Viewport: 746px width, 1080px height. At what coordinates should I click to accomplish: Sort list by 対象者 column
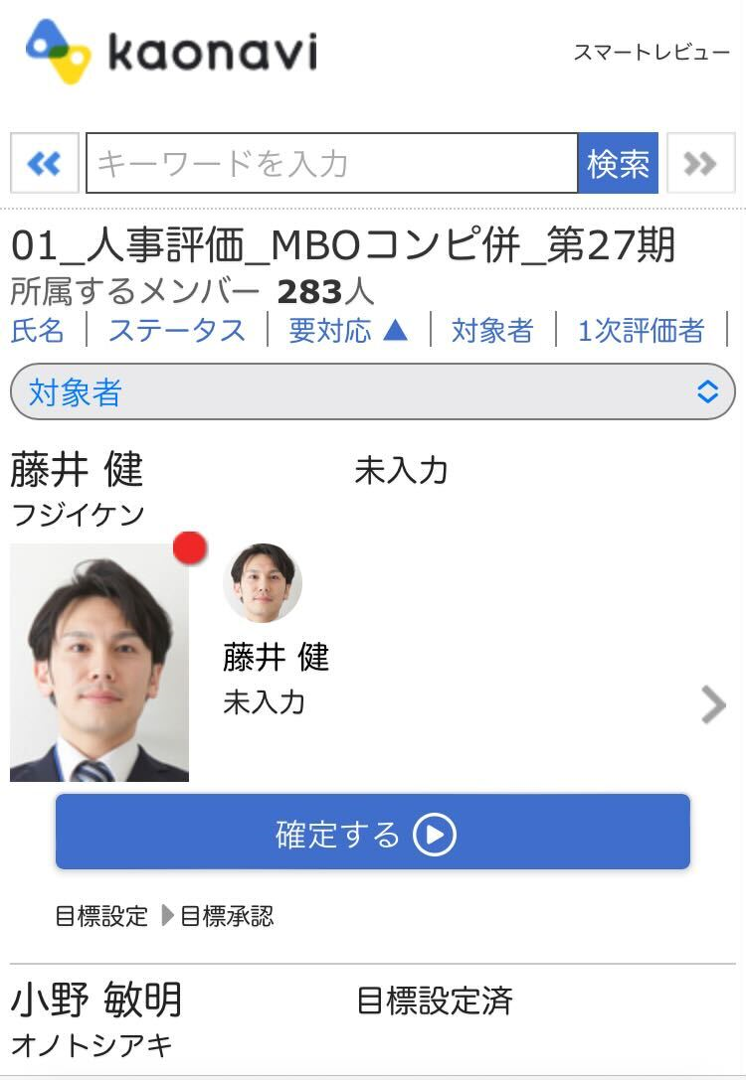[x=492, y=330]
